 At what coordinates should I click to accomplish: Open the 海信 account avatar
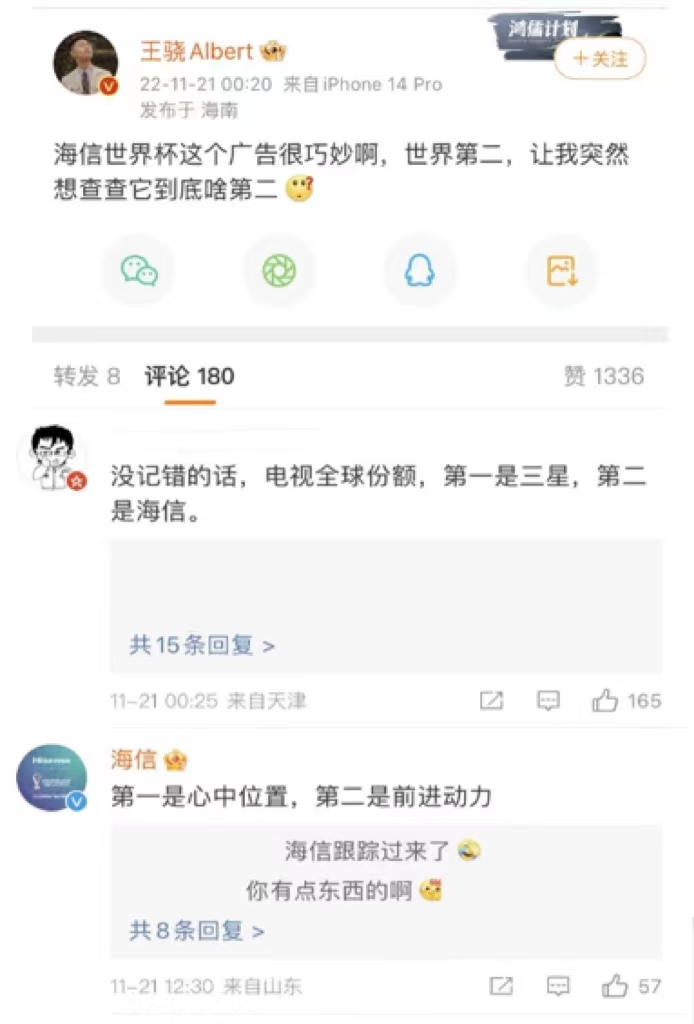[x=52, y=777]
